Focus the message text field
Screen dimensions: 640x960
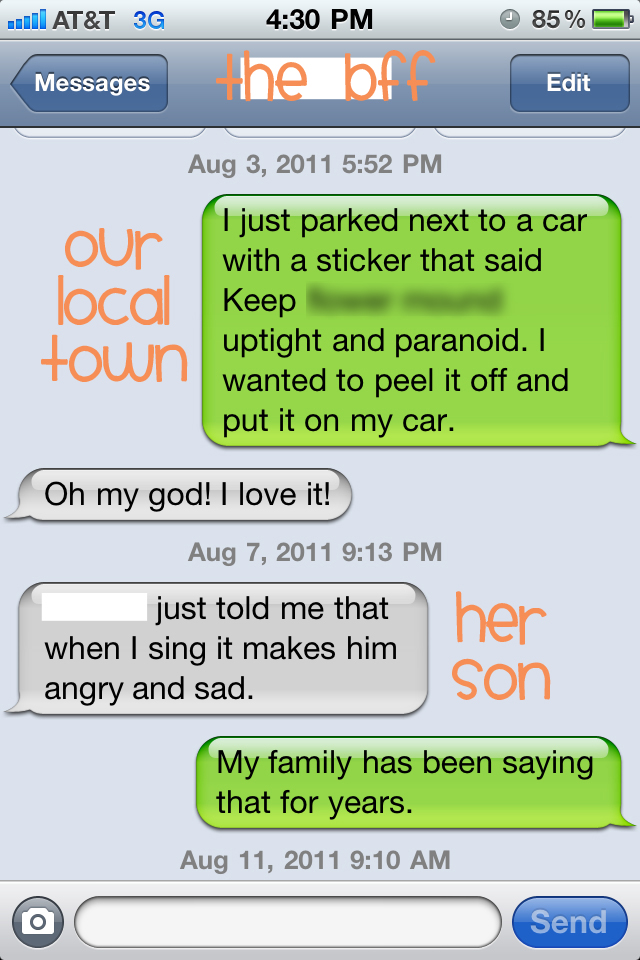pos(287,921)
